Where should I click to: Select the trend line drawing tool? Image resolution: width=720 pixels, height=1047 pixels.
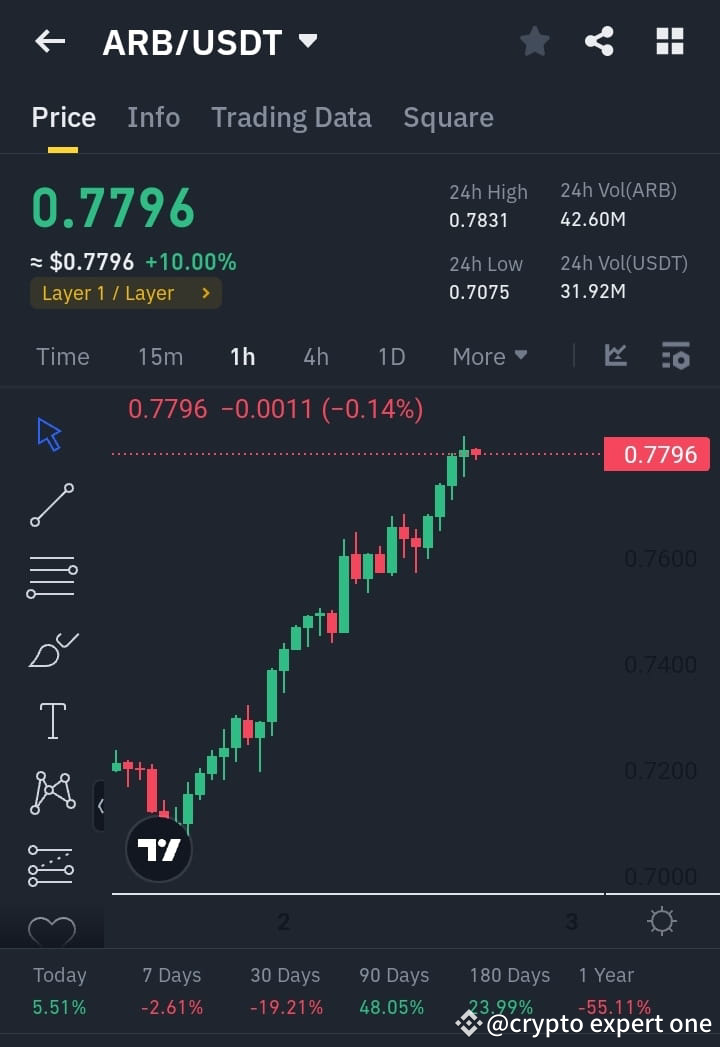coord(52,505)
